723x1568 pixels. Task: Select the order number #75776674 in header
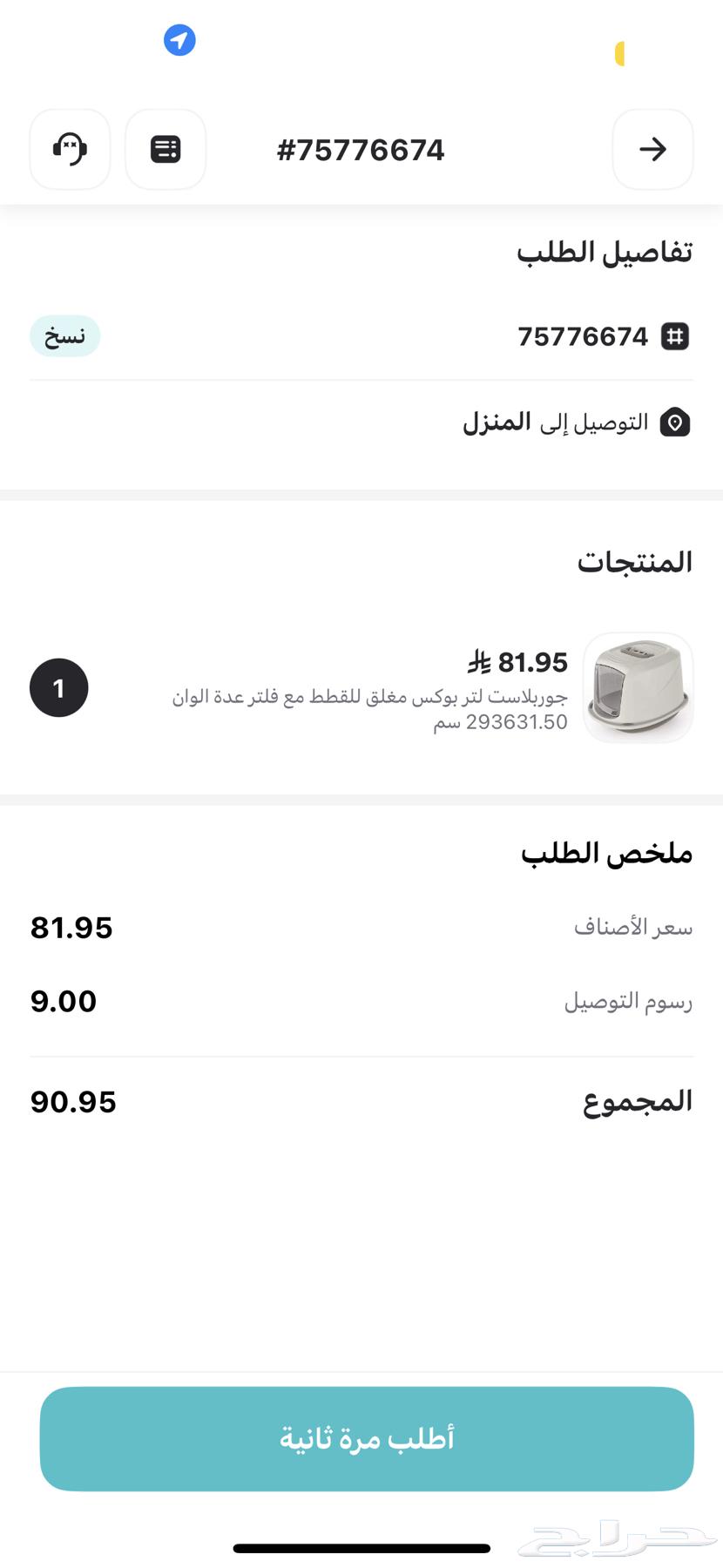360,149
